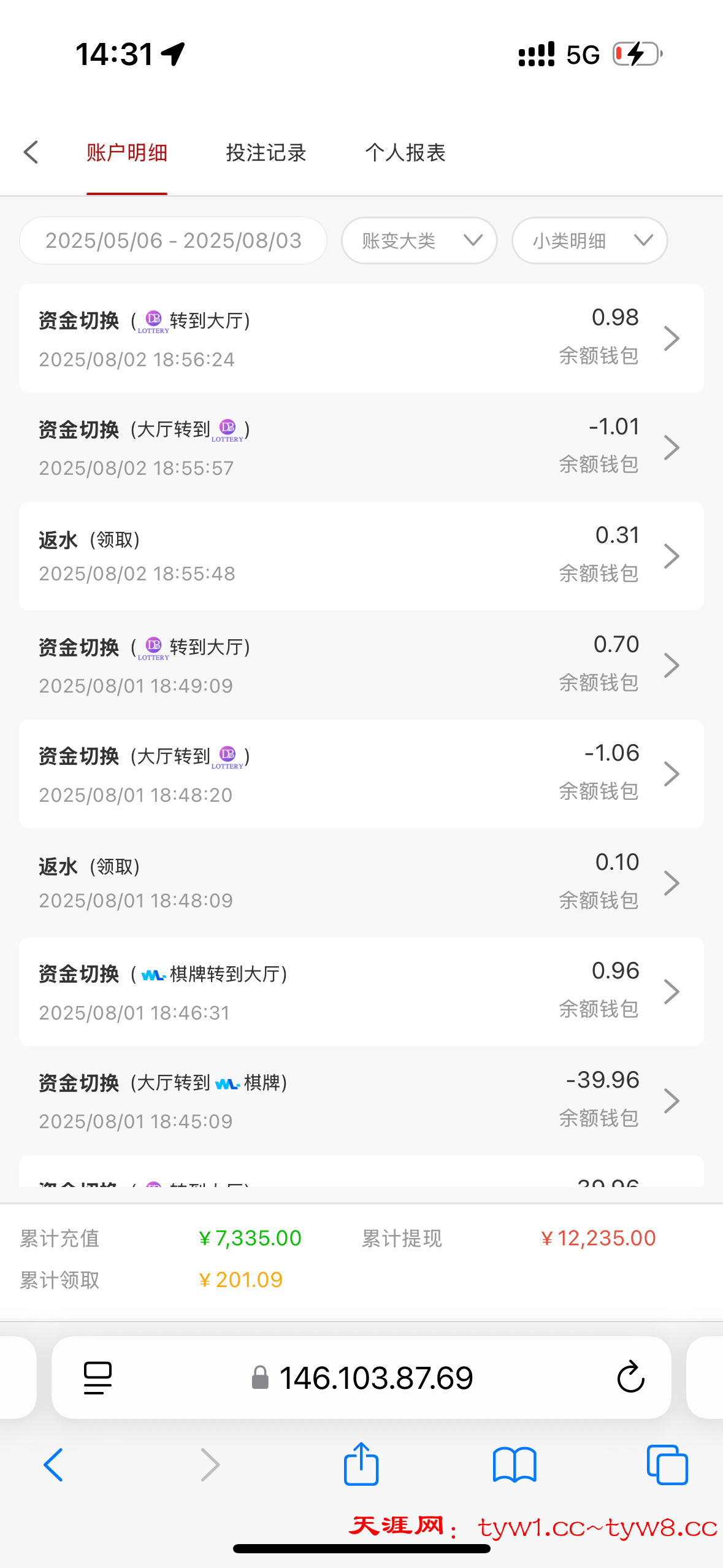The image size is (723, 1568).
Task: Open Safari bookmarks
Action: (x=515, y=1465)
